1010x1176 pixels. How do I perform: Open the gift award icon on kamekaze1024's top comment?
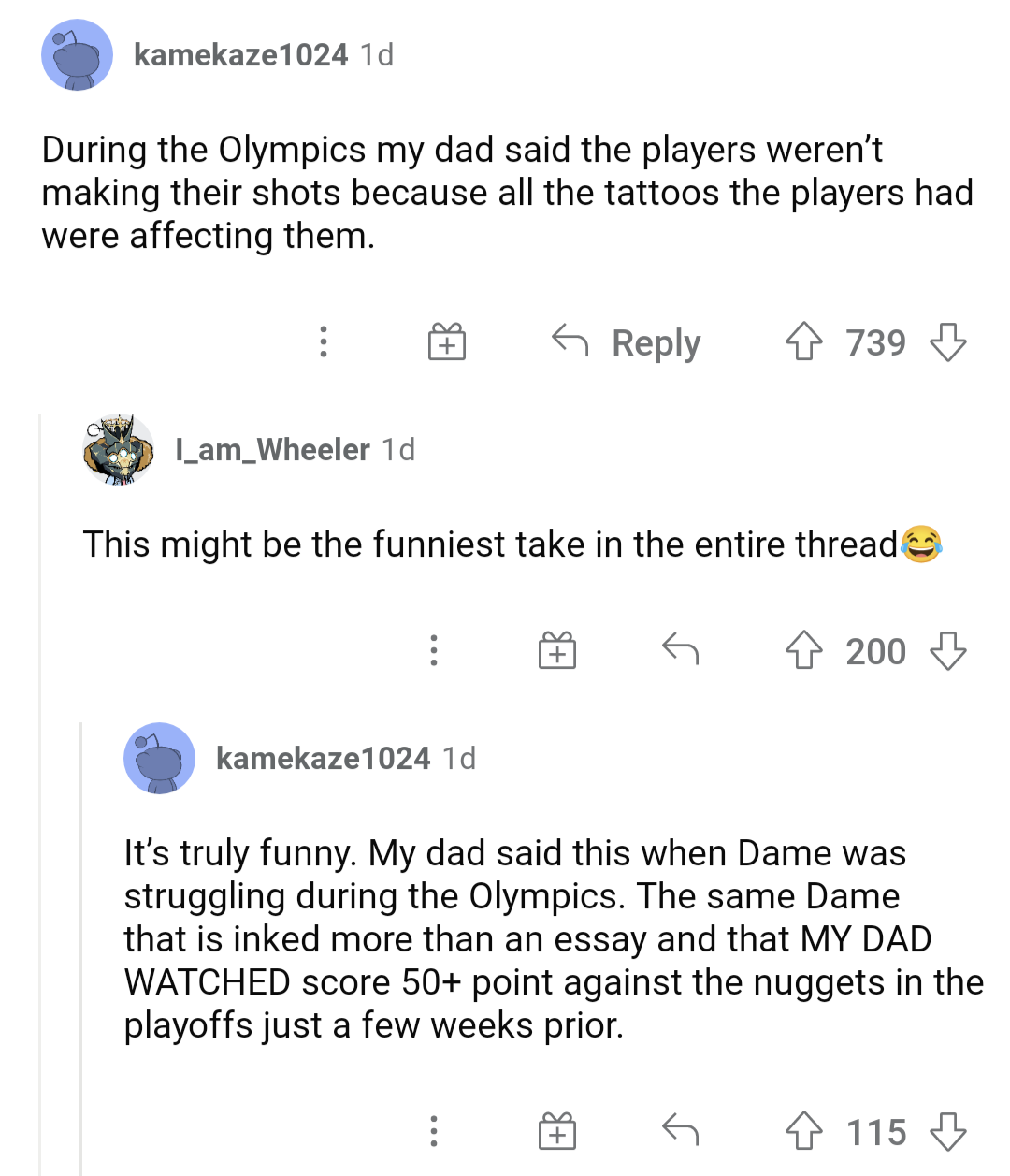pyautogui.click(x=446, y=342)
